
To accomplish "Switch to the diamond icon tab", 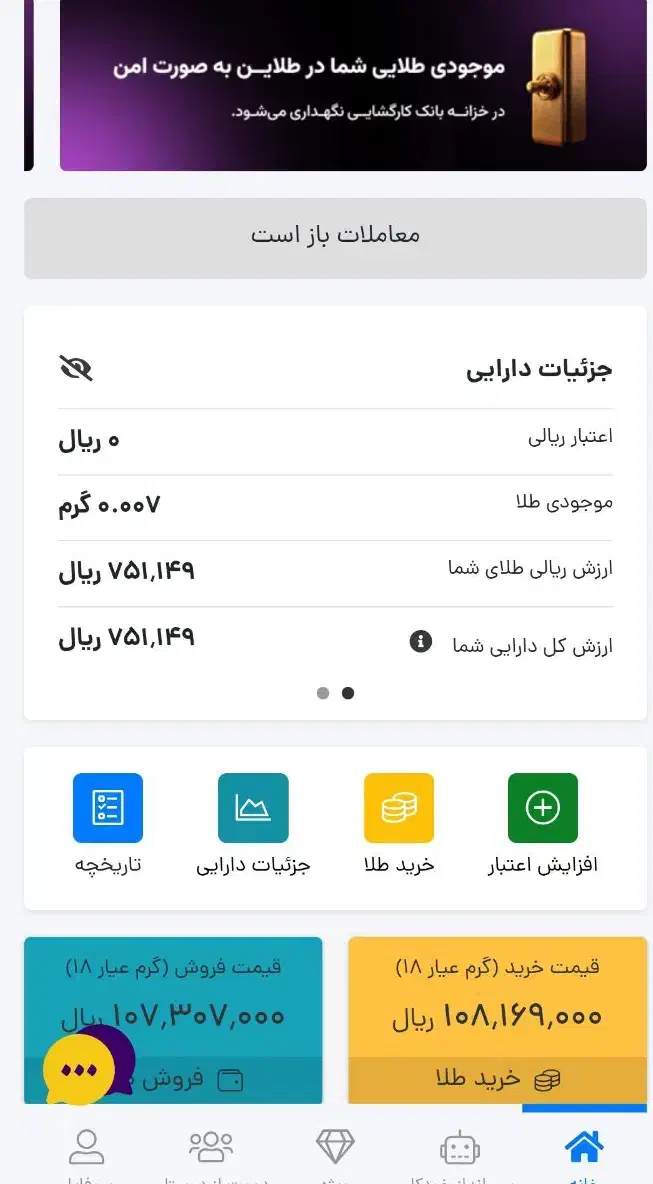I will point(335,1148).
